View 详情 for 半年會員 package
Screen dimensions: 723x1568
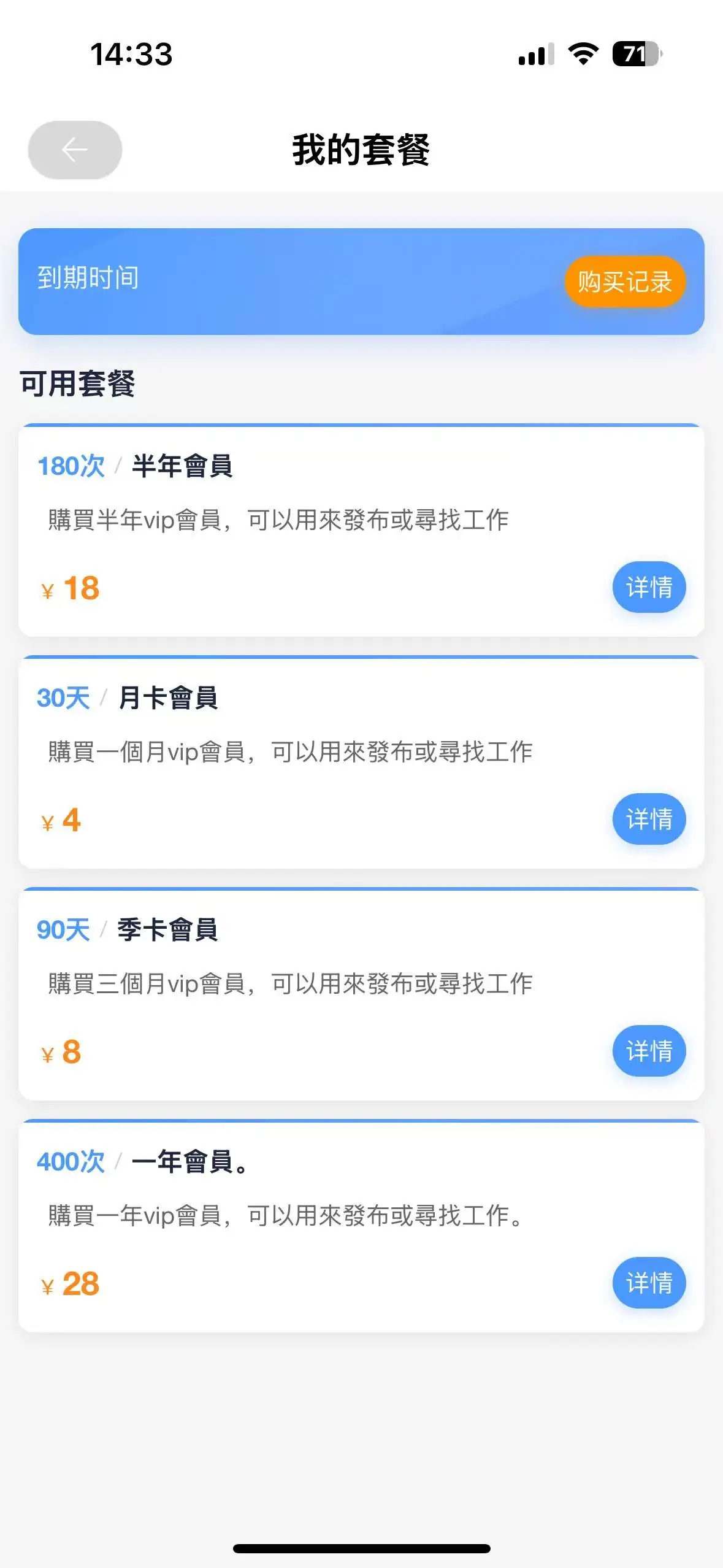click(x=649, y=587)
